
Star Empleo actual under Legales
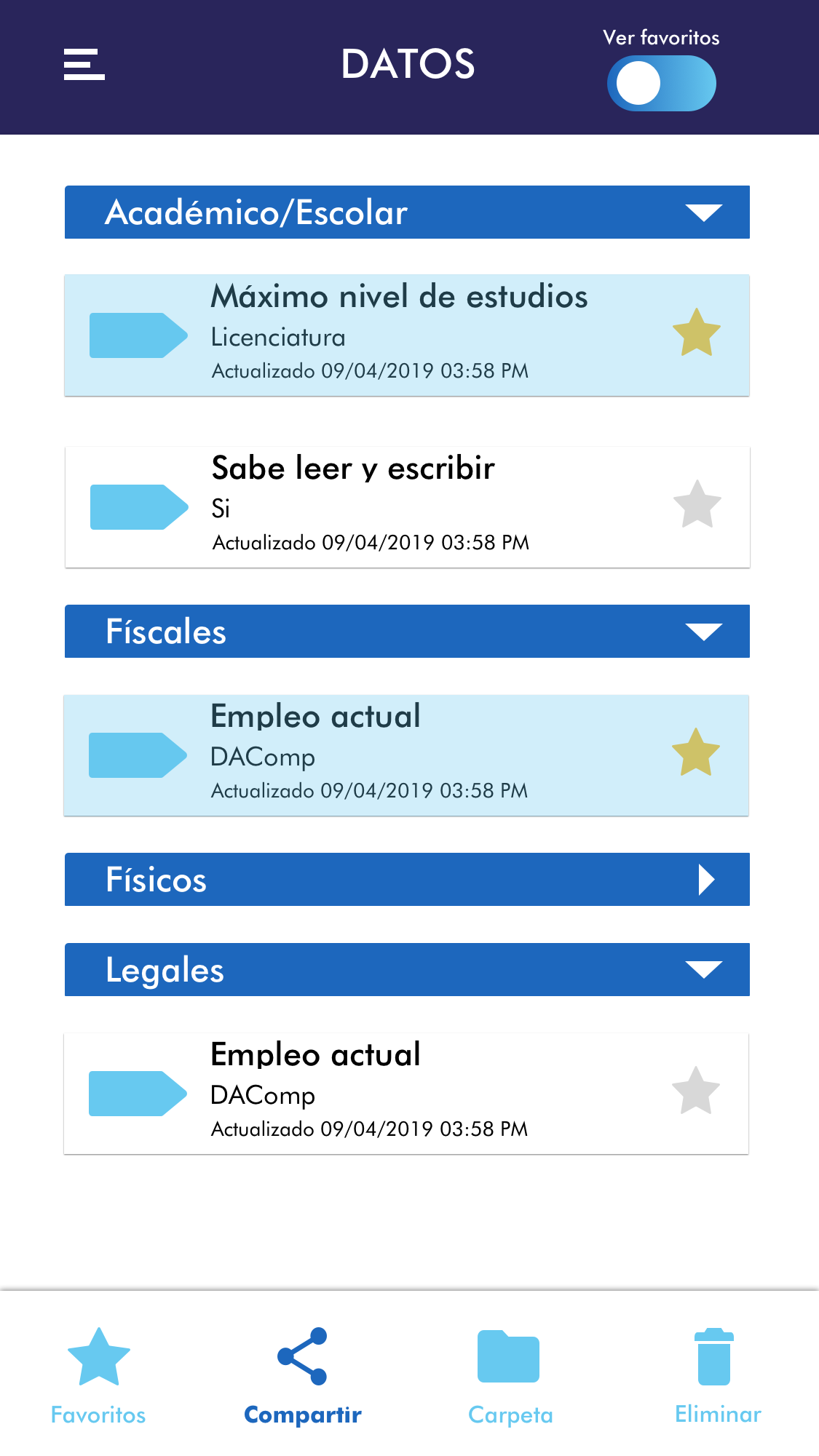click(695, 1091)
